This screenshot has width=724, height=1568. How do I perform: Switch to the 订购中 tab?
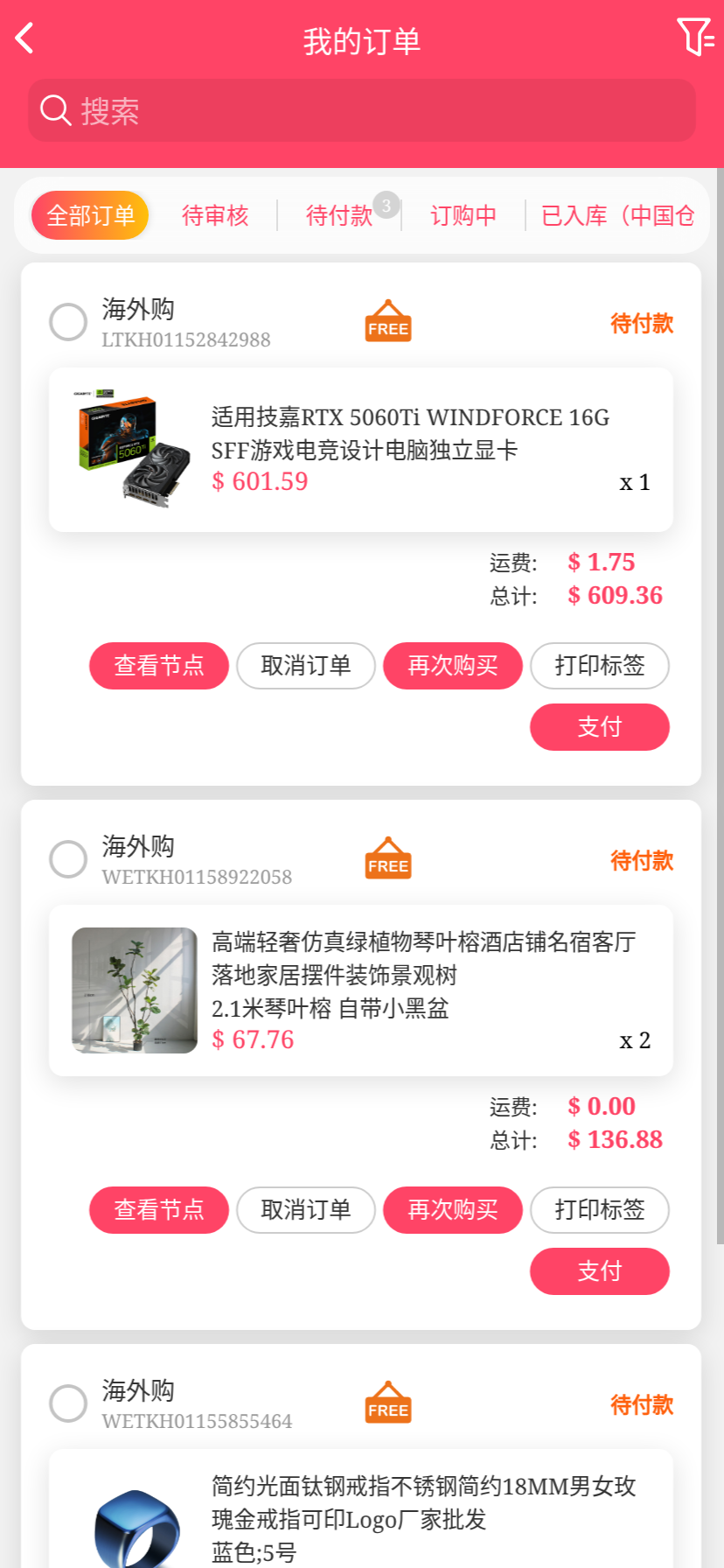coord(463,215)
